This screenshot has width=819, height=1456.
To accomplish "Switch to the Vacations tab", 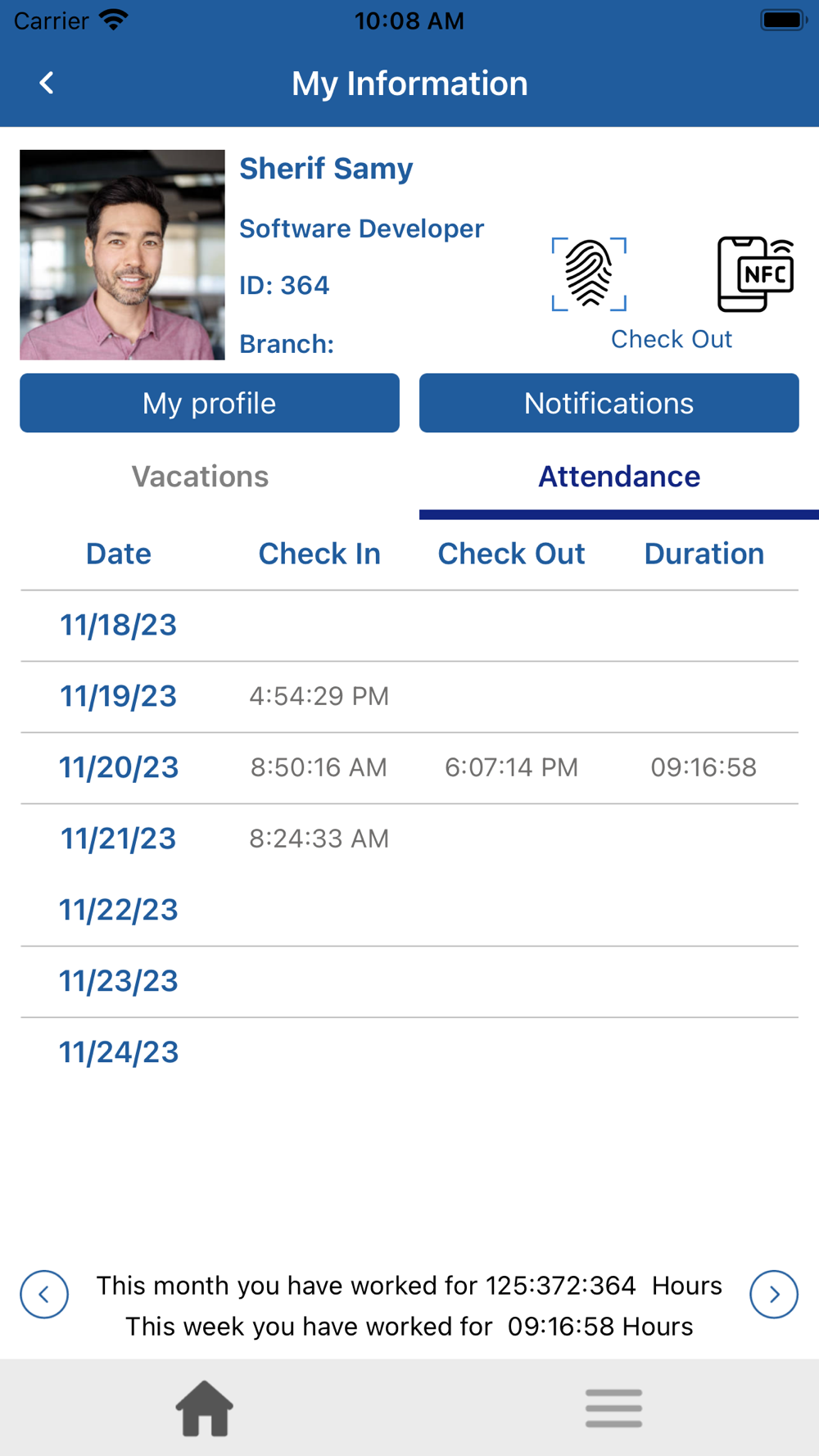I will click(201, 477).
